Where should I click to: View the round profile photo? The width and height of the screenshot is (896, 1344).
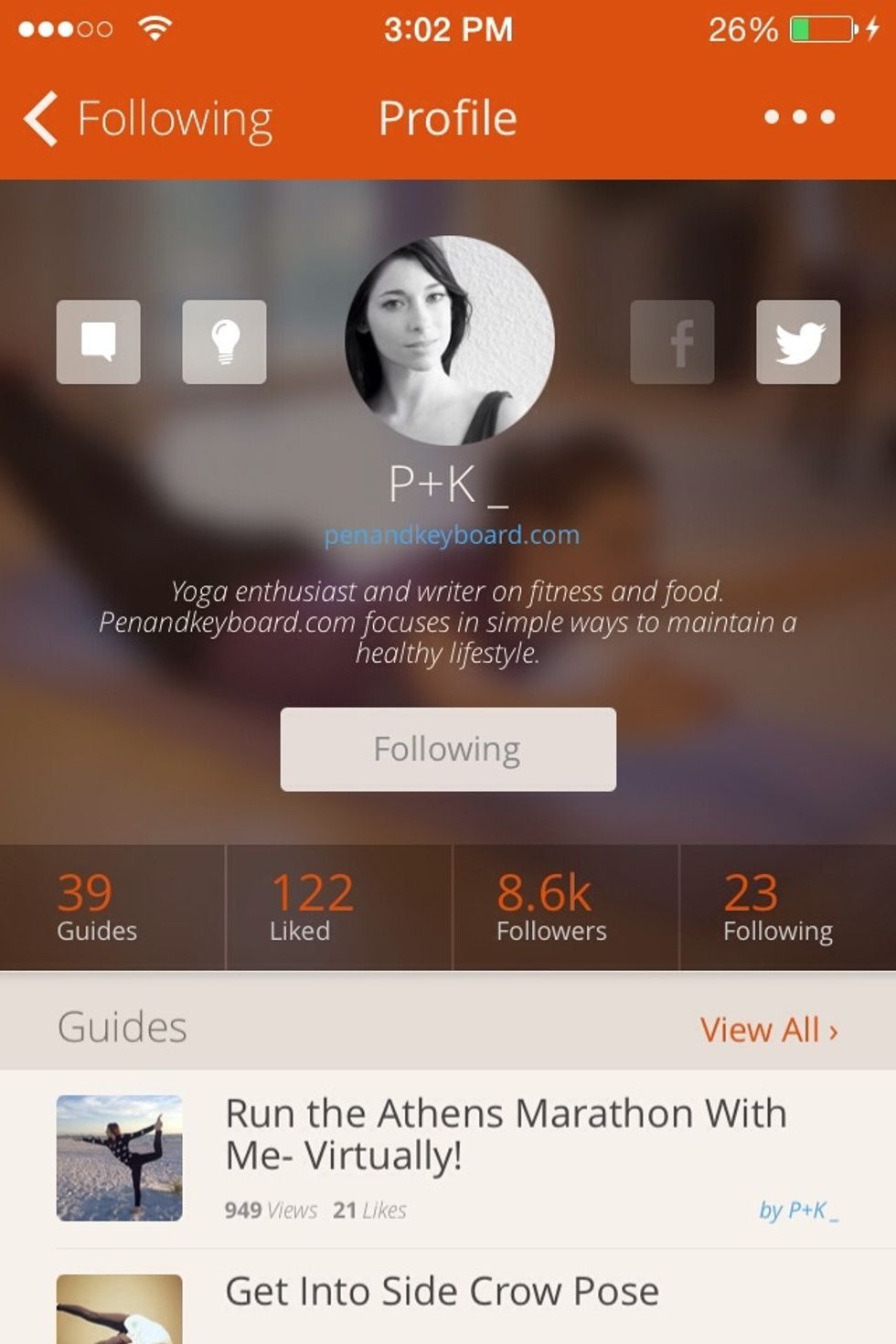coord(449,340)
